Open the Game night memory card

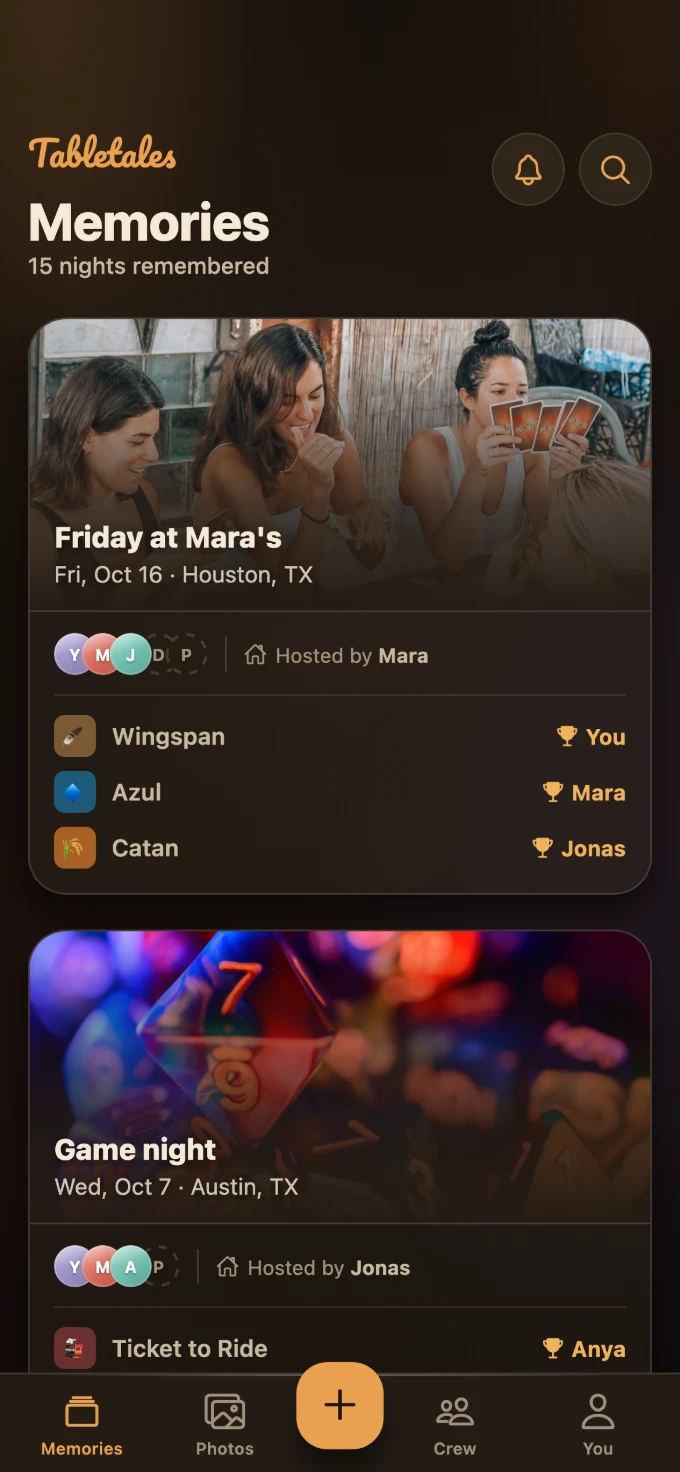(x=340, y=1151)
